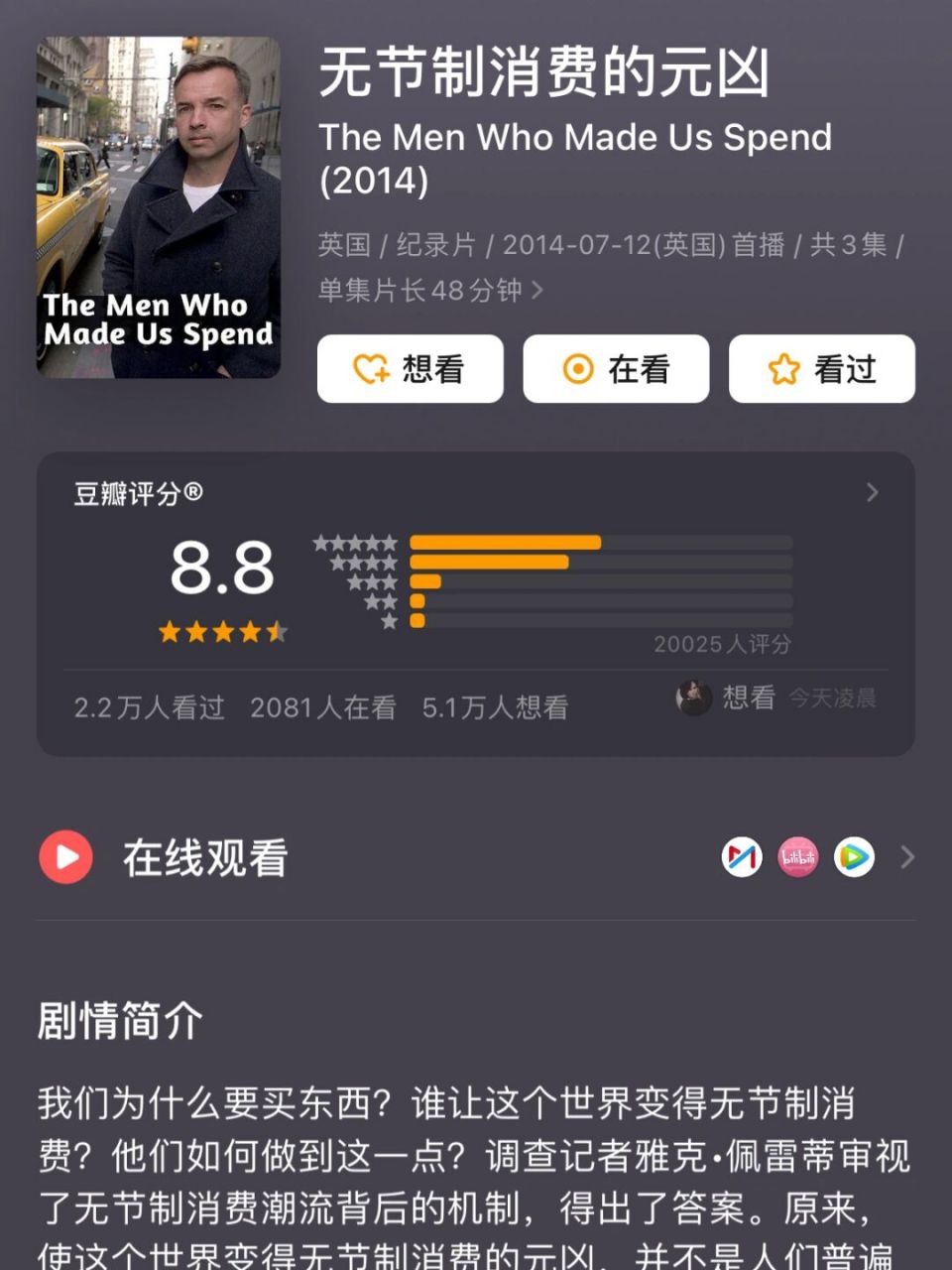The image size is (952, 1270).
Task: Mark the show as watched via 看过
Action: tap(822, 368)
